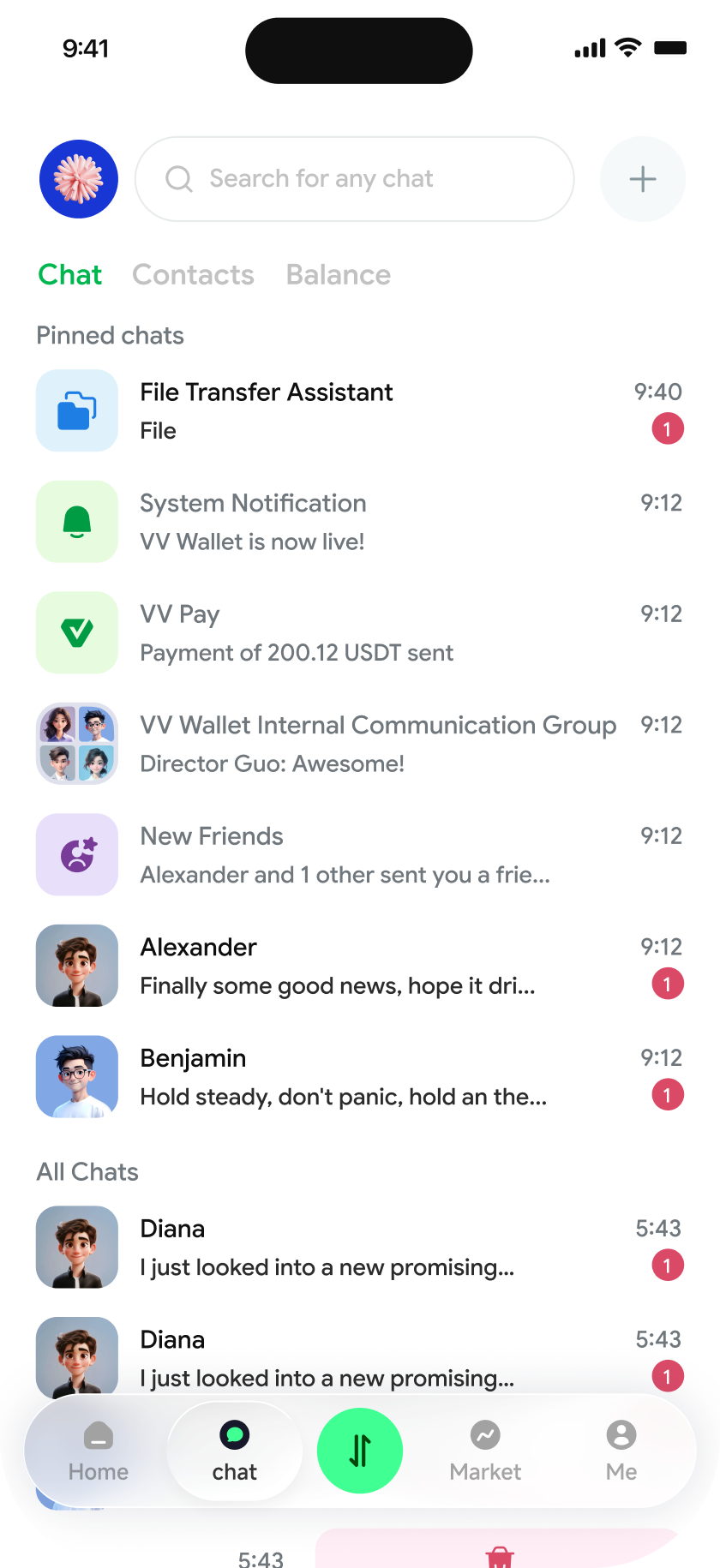Go to the Market tab
Viewport: 720px width, 1568px height.
(x=485, y=1451)
